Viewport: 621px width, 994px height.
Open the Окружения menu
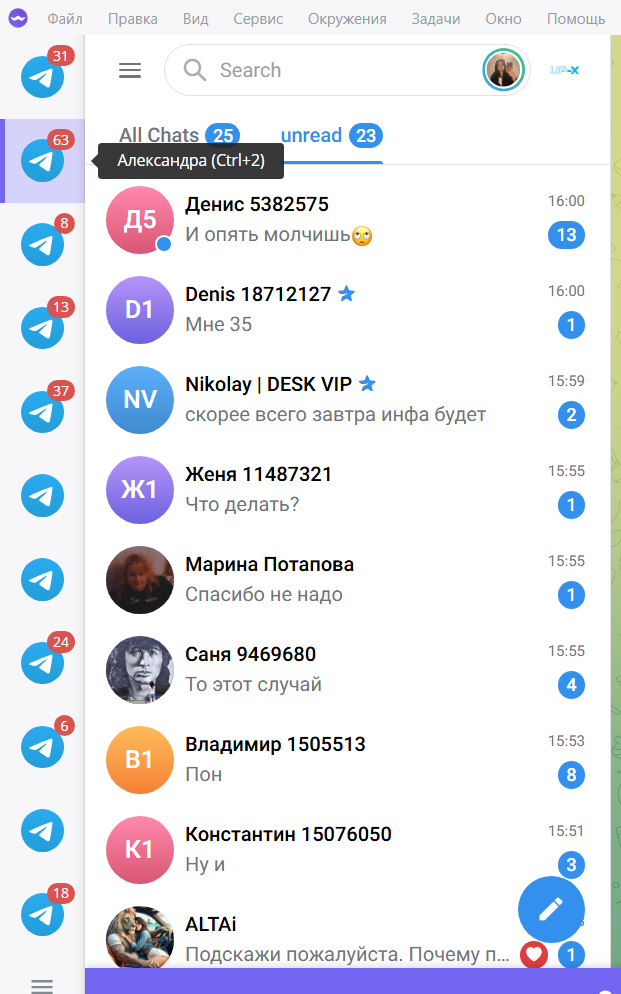click(347, 19)
